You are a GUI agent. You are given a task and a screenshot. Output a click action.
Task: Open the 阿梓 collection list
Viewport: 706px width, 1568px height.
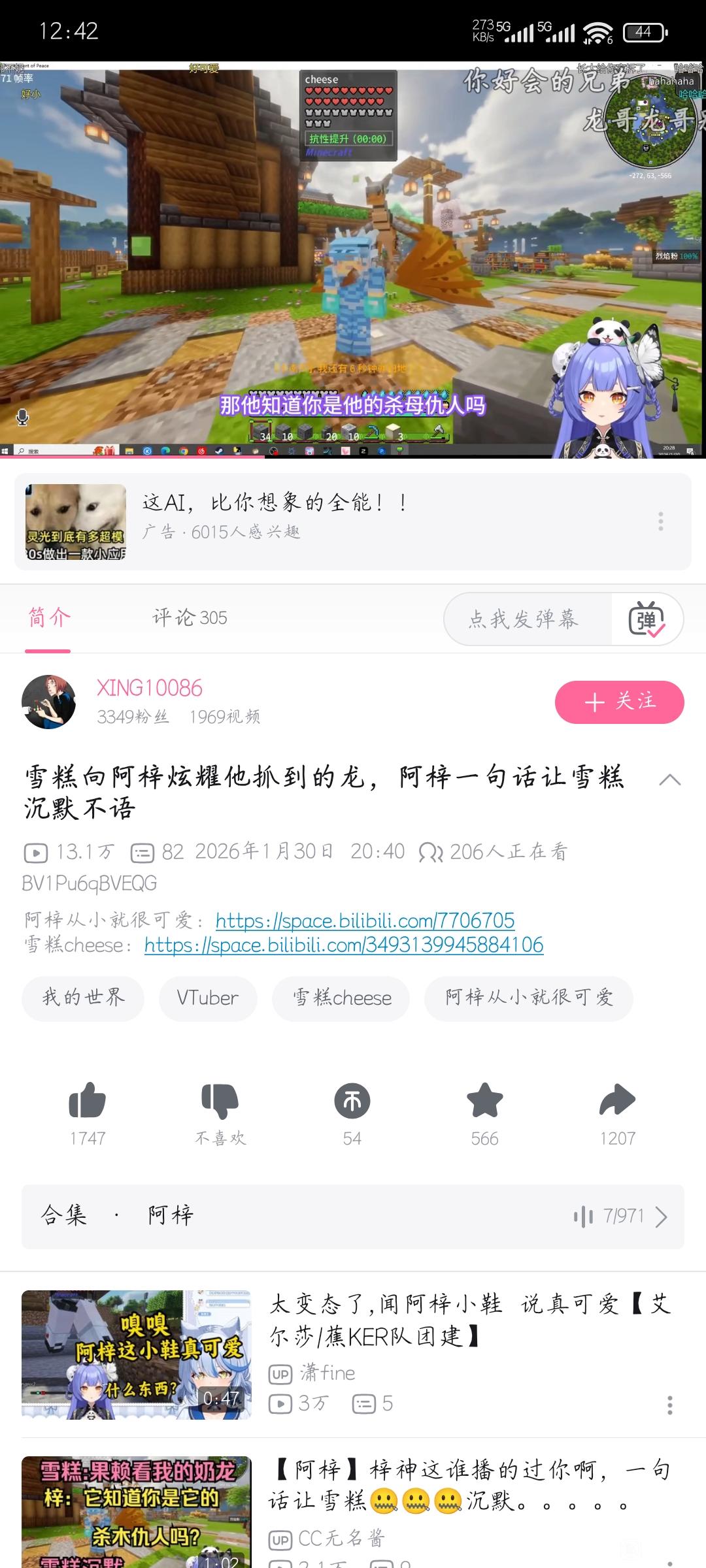point(353,1216)
